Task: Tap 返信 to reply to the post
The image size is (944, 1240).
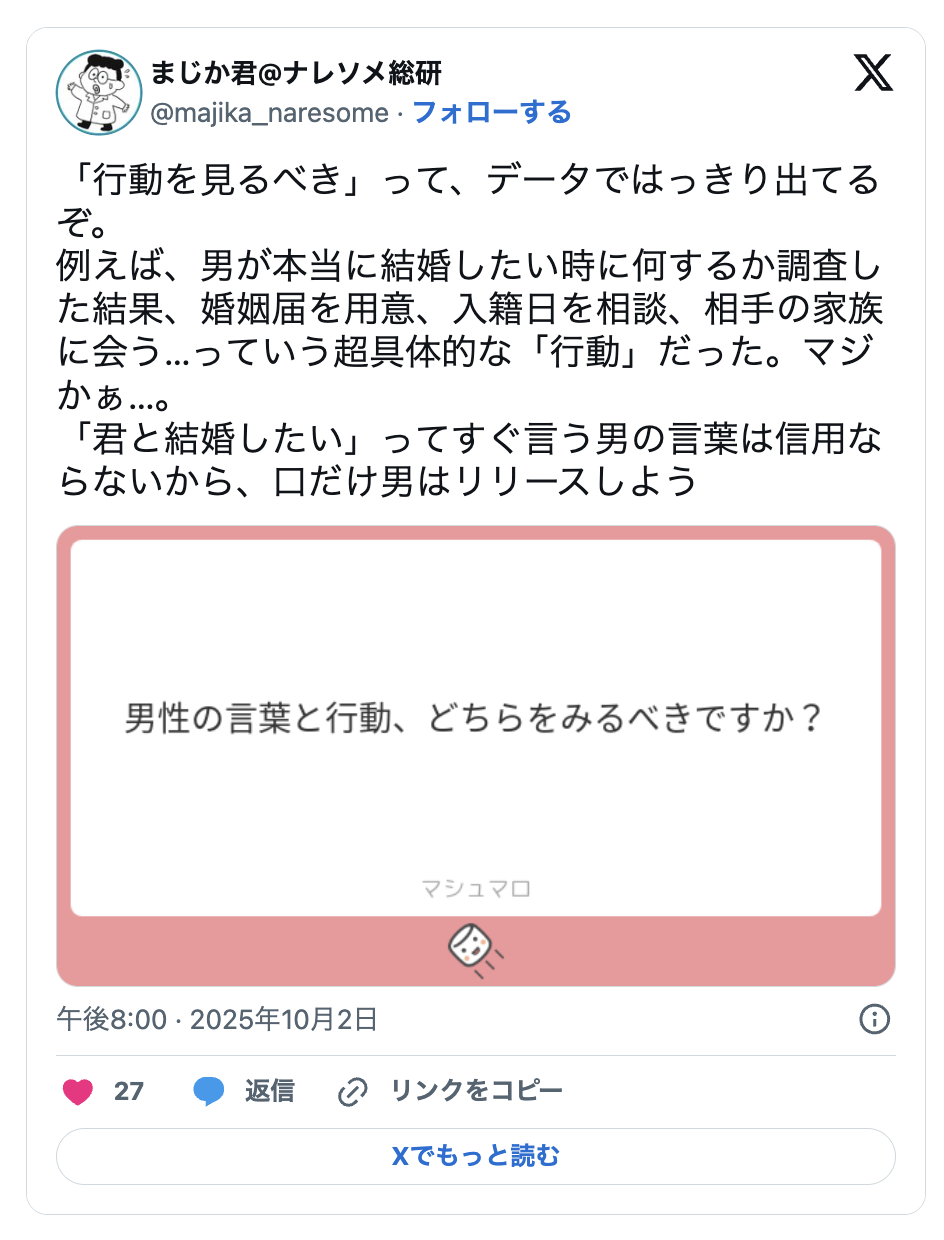Action: 244,1091
